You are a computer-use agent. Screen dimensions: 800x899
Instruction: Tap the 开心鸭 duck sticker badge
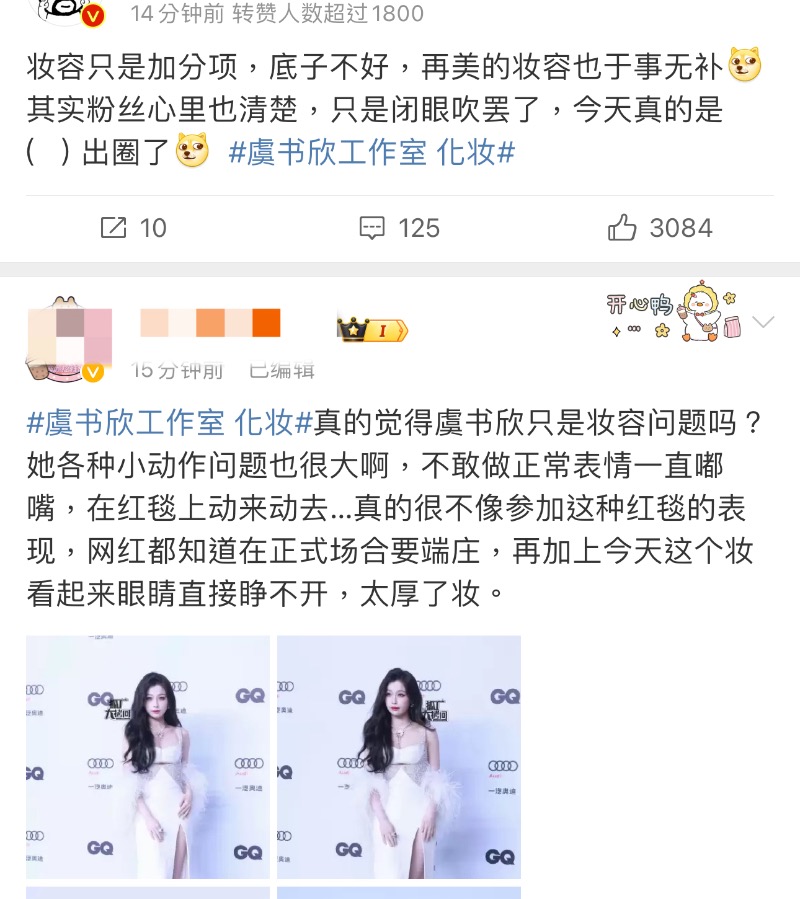[x=672, y=312]
